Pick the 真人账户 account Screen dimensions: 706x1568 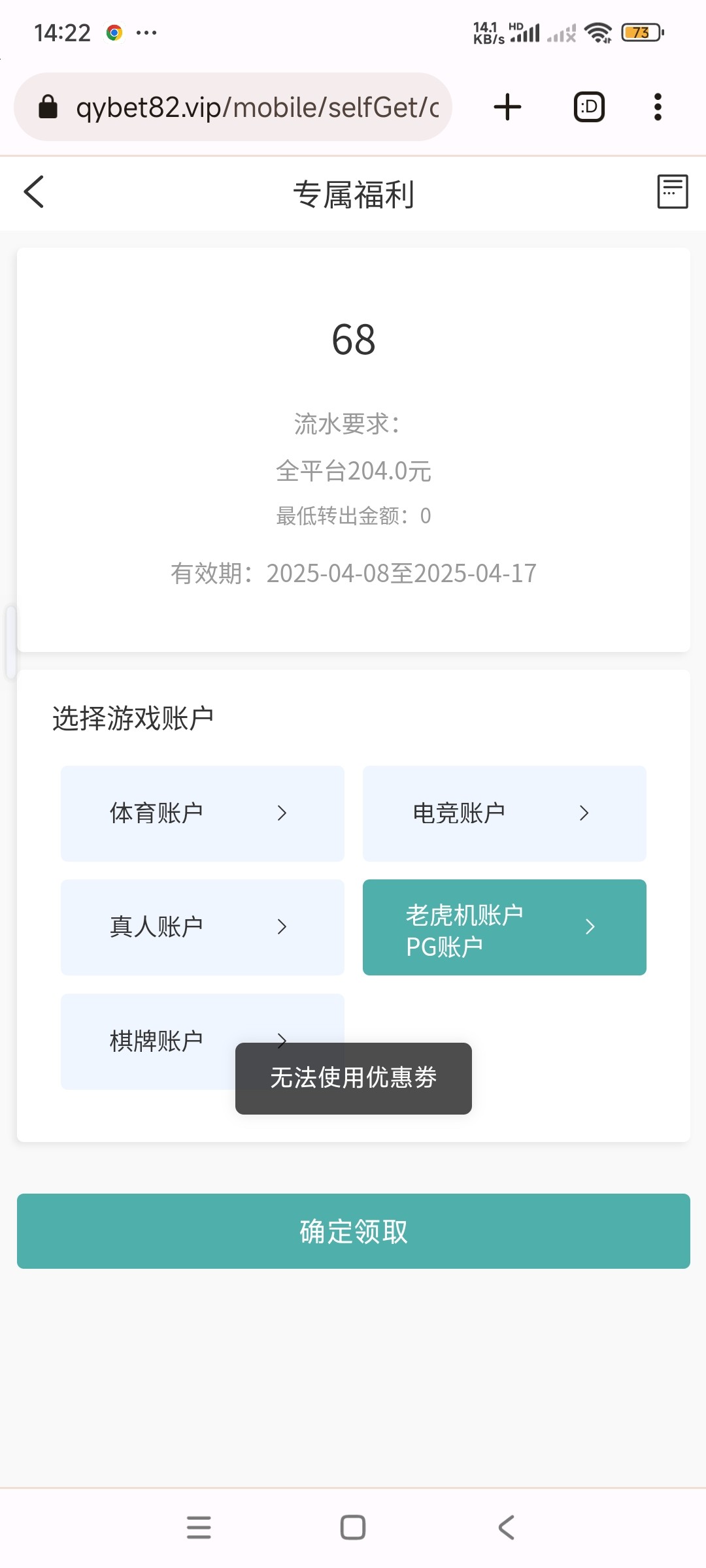point(202,927)
